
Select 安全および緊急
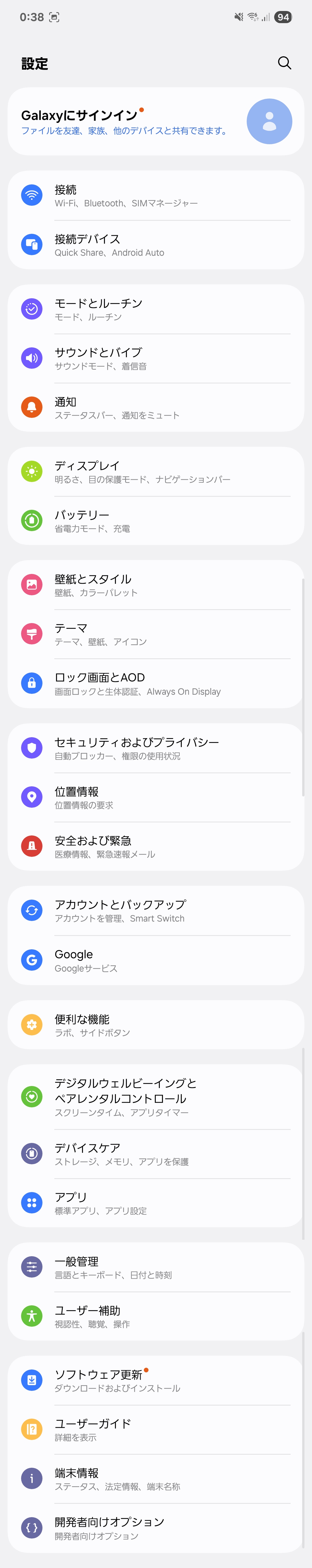coord(155,846)
